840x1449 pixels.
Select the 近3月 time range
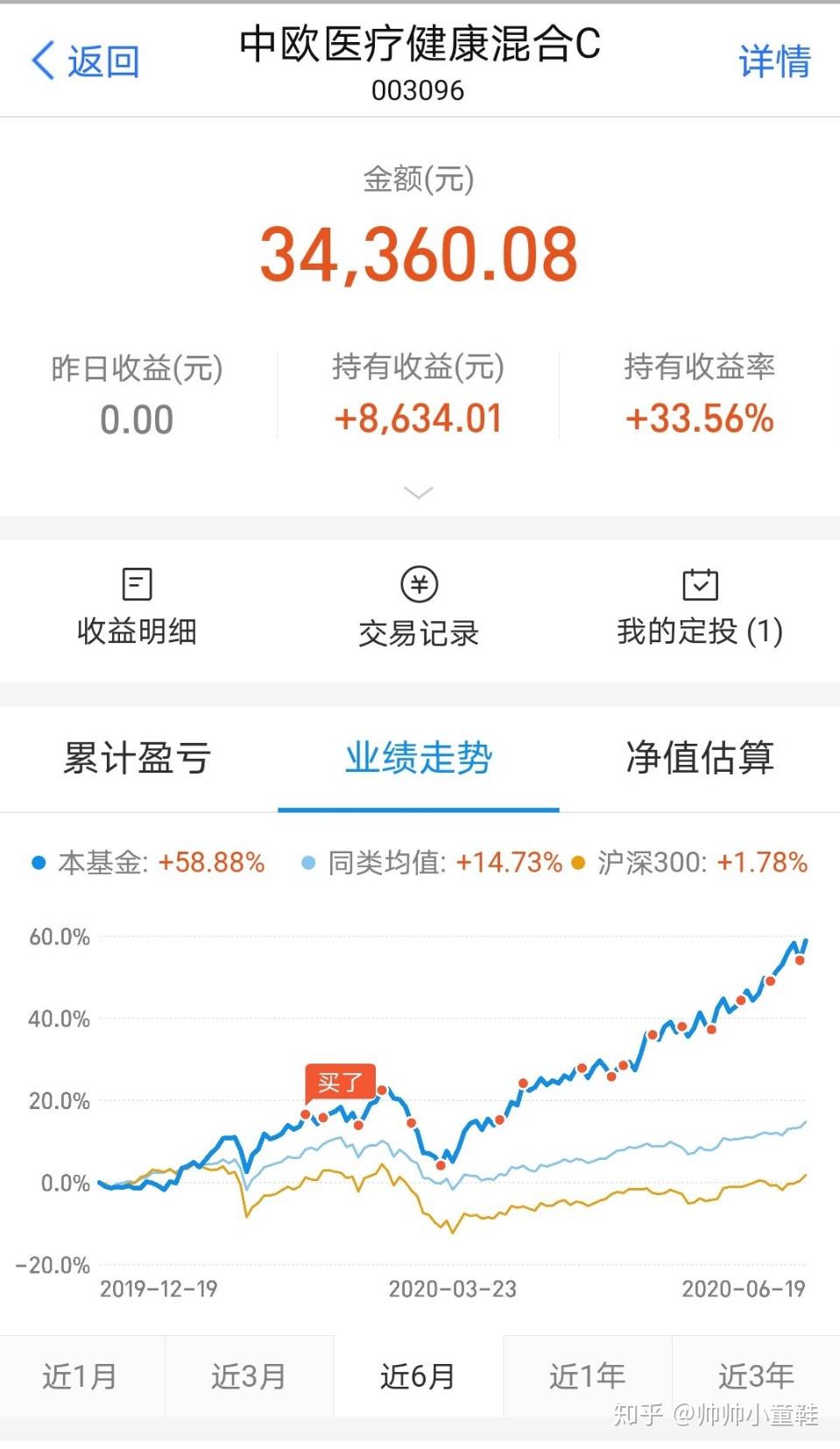tap(249, 1376)
